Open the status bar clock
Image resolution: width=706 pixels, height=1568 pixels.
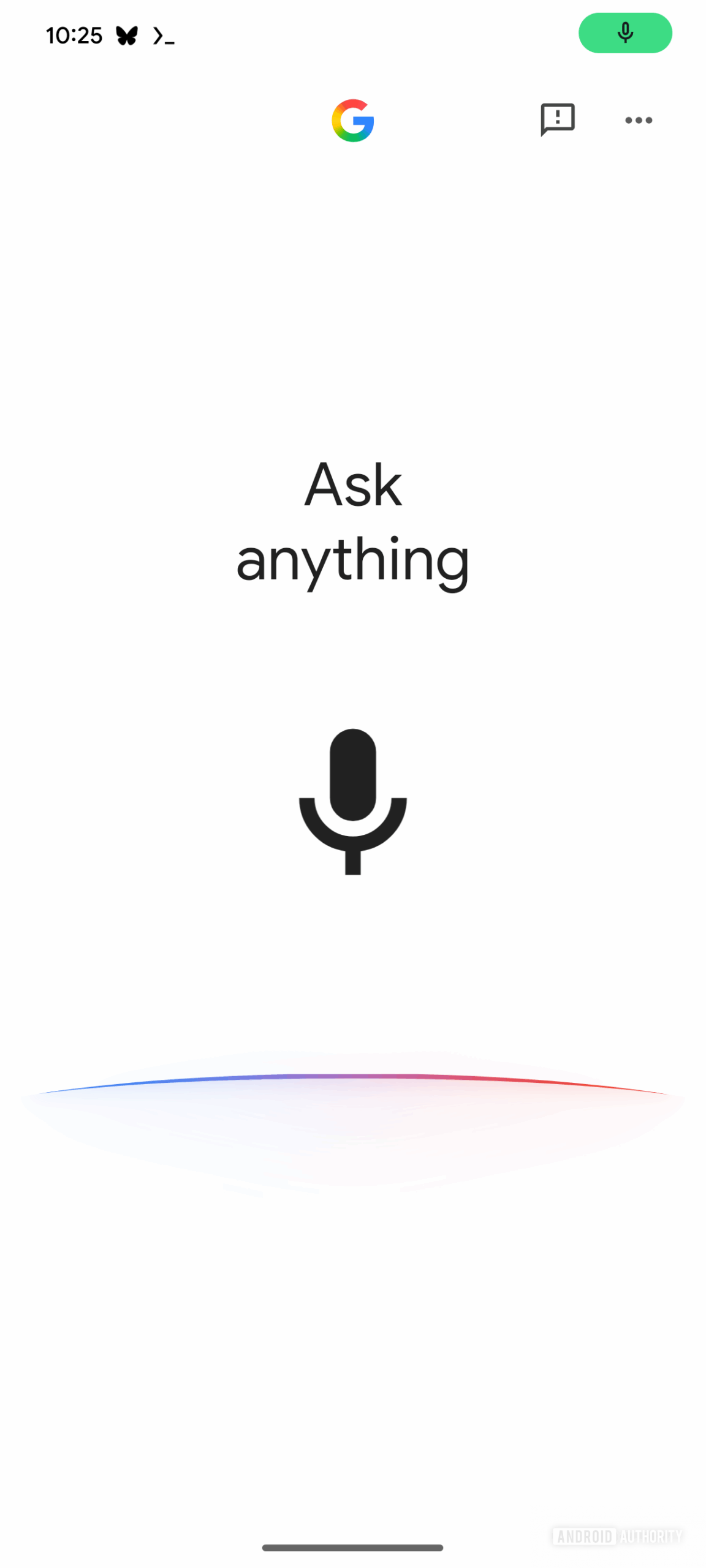pyautogui.click(x=74, y=35)
